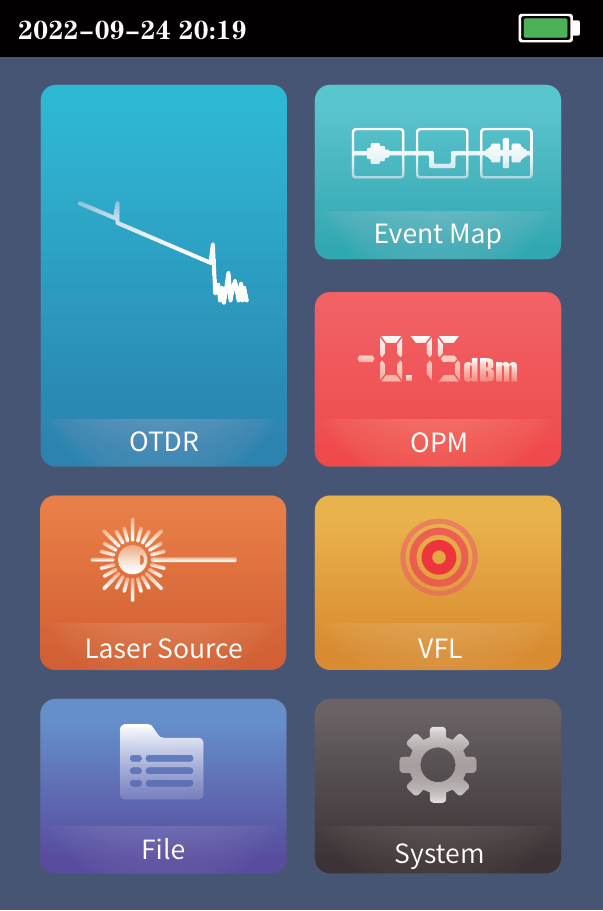603x911 pixels.
Task: Start the VFL tool
Action: point(438,582)
